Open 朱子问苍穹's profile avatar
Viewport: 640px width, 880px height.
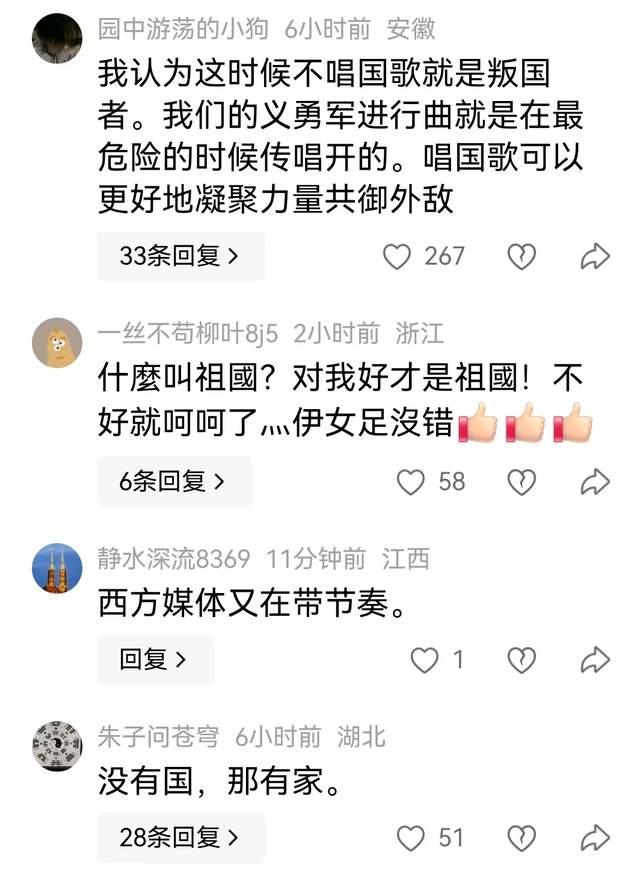(57, 747)
